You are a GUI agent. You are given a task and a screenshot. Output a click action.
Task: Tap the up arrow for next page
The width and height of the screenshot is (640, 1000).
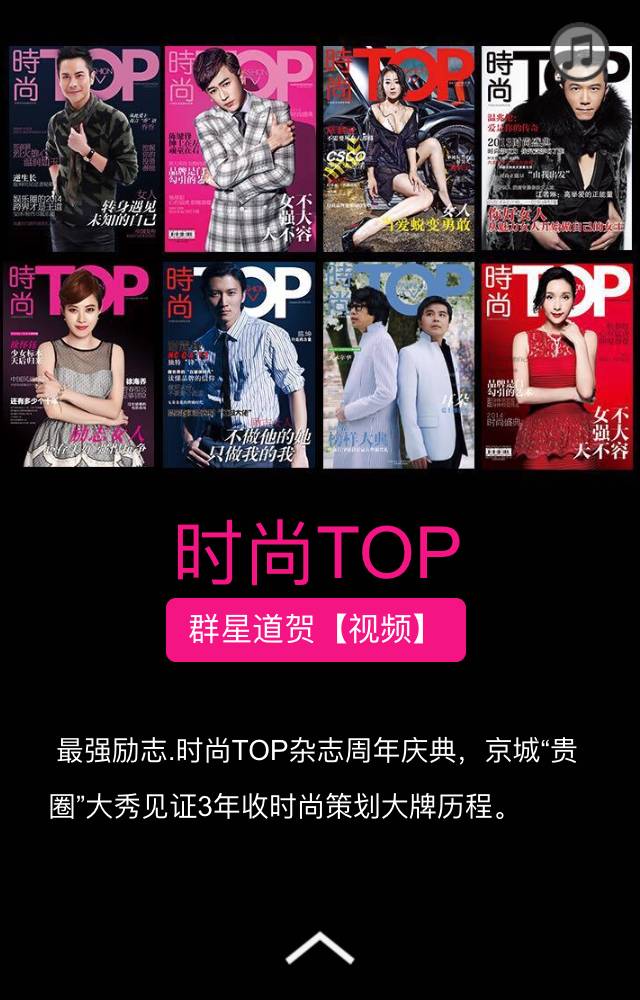tap(319, 947)
